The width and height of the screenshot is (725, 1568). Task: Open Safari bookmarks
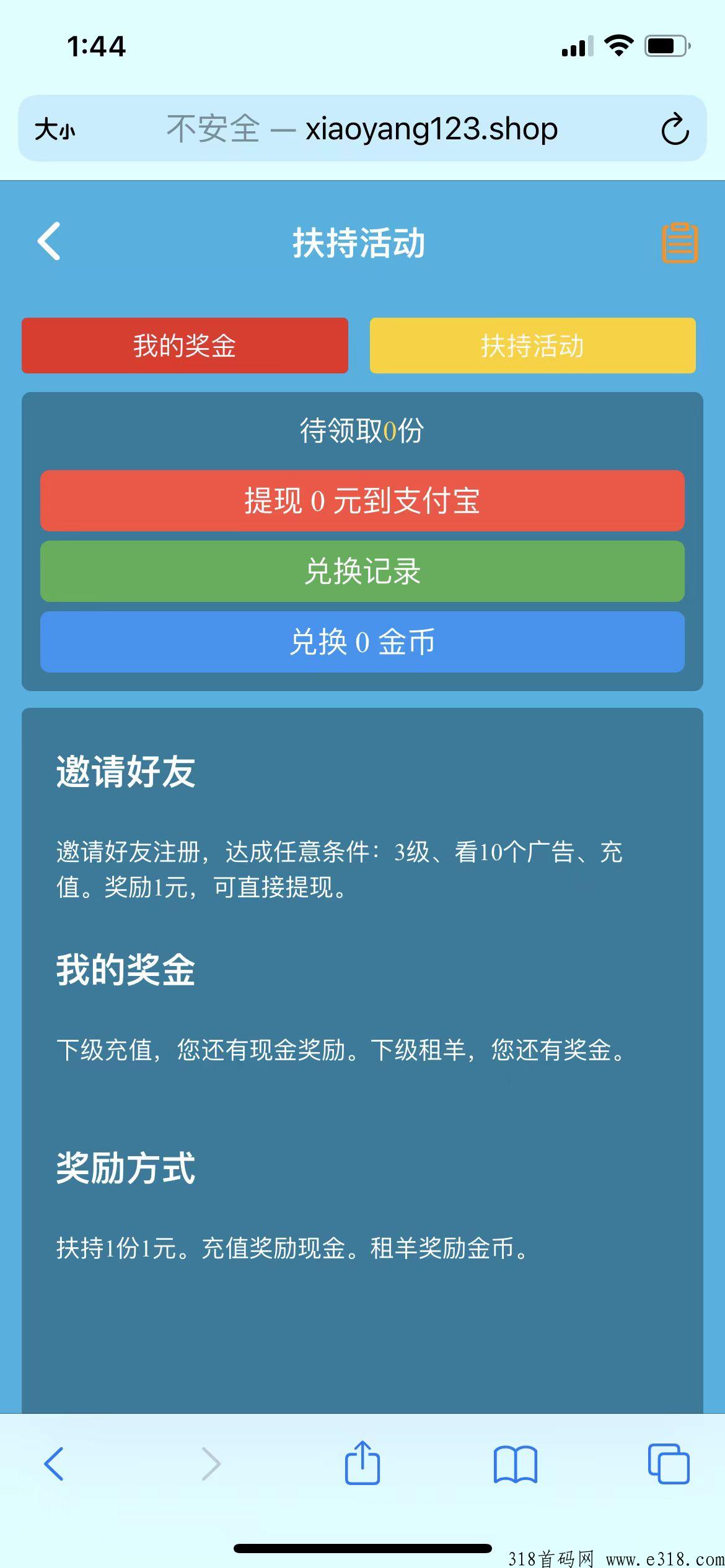[x=515, y=1465]
